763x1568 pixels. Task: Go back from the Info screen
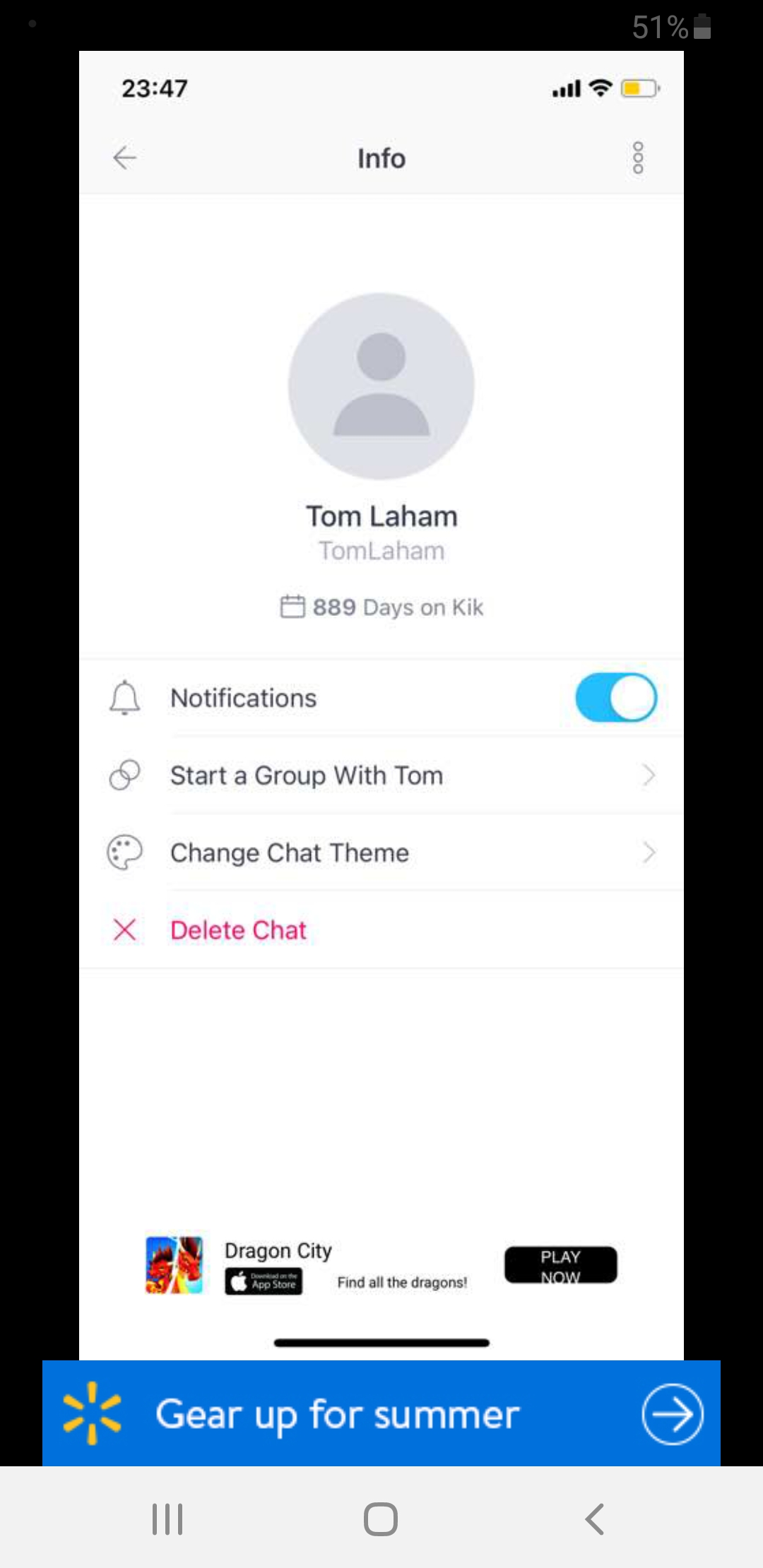[x=125, y=158]
